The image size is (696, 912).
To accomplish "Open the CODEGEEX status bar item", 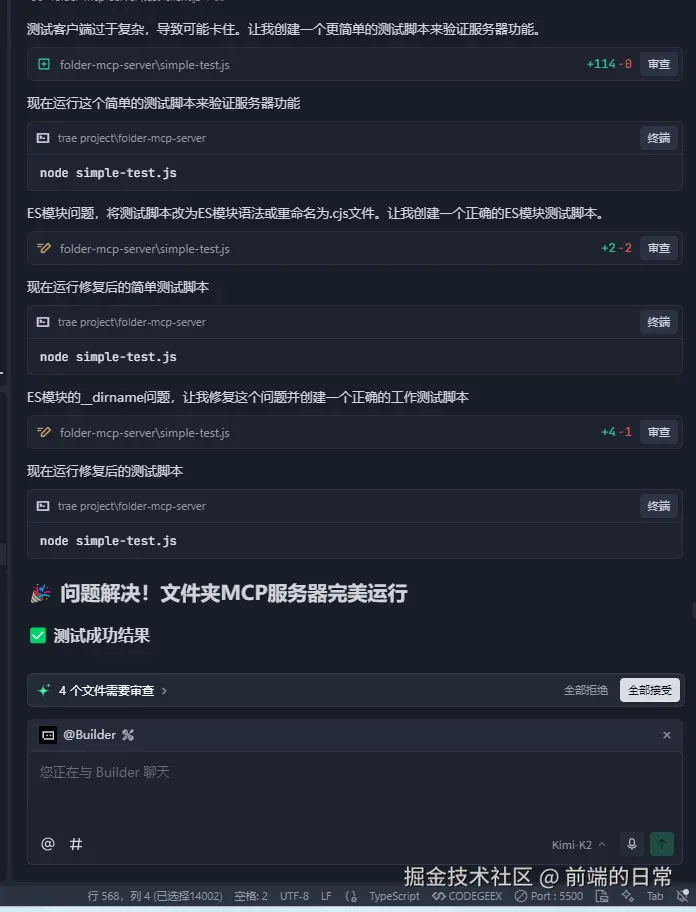I will [x=467, y=896].
